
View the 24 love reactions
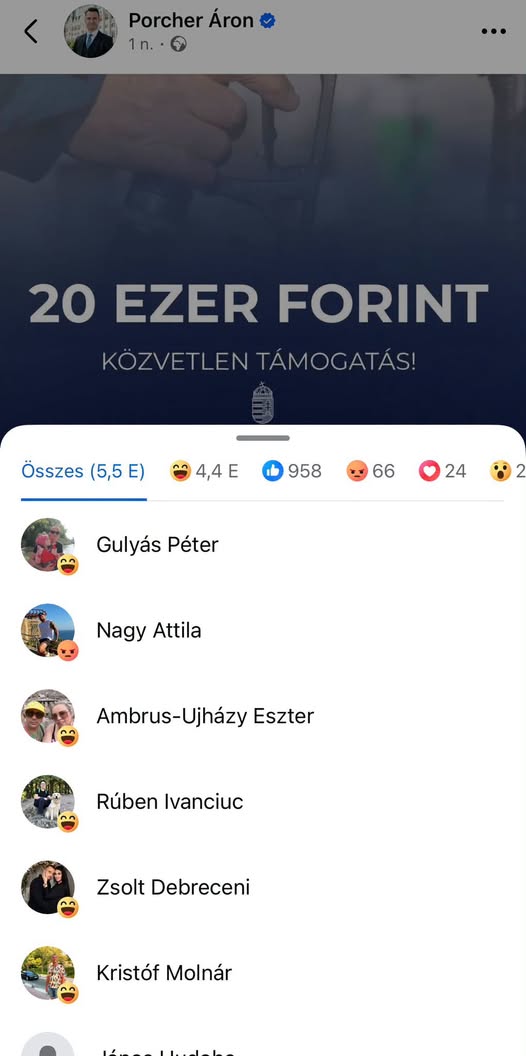(x=442, y=471)
